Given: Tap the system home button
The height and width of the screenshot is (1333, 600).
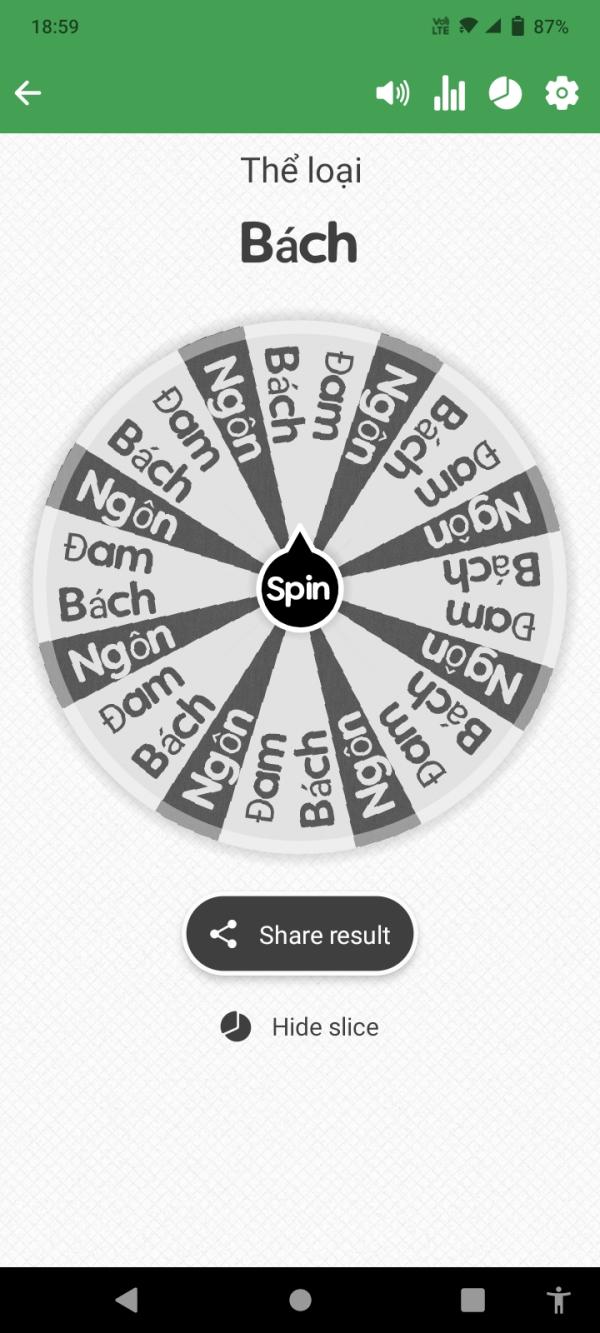Looking at the screenshot, I should (x=300, y=1300).
